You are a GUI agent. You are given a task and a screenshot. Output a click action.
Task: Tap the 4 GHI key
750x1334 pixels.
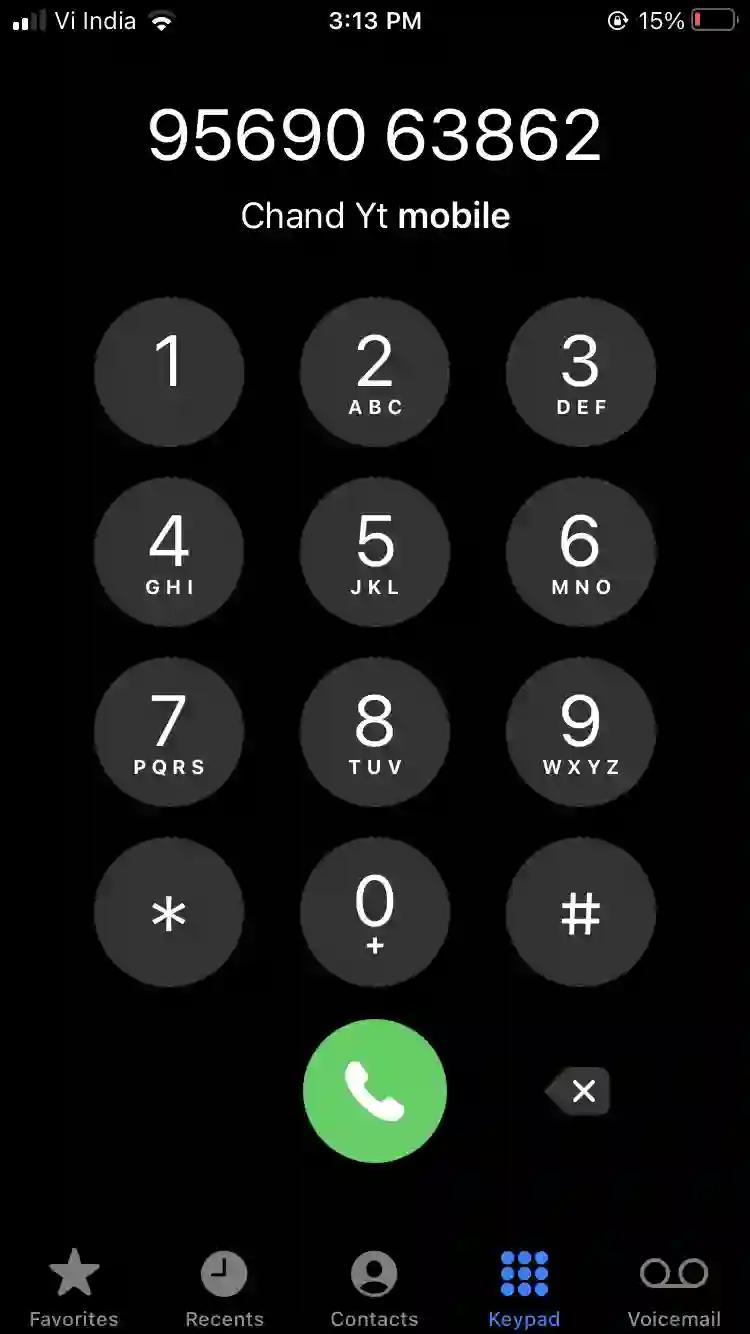tap(169, 552)
